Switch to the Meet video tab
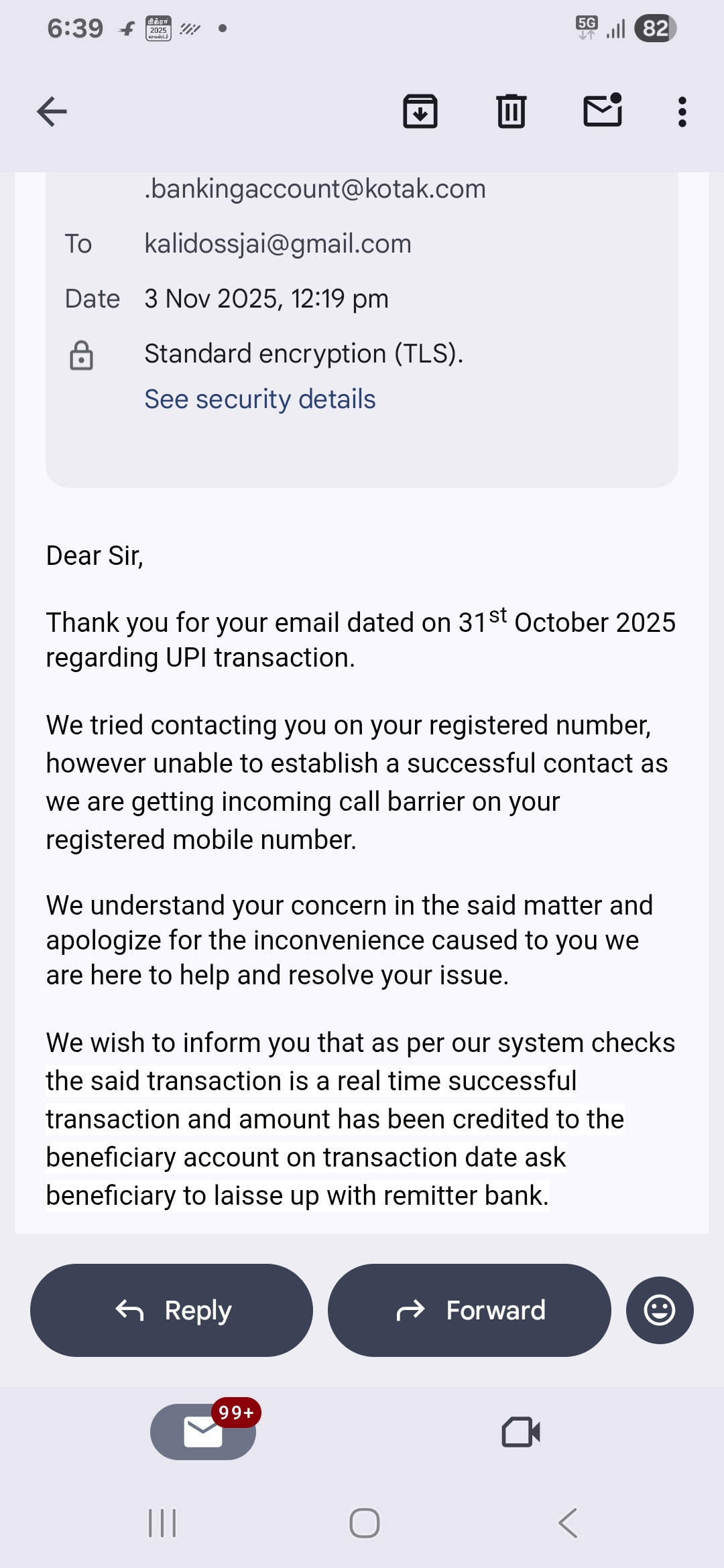Image resolution: width=724 pixels, height=1568 pixels. pos(521,1432)
